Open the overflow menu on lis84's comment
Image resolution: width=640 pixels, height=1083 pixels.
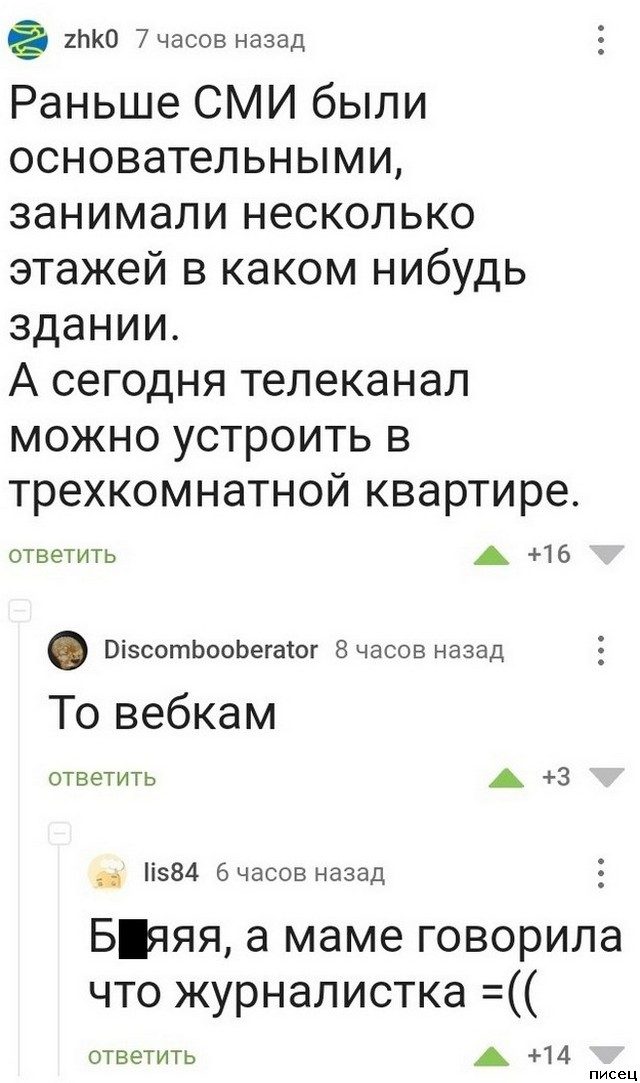(600, 873)
